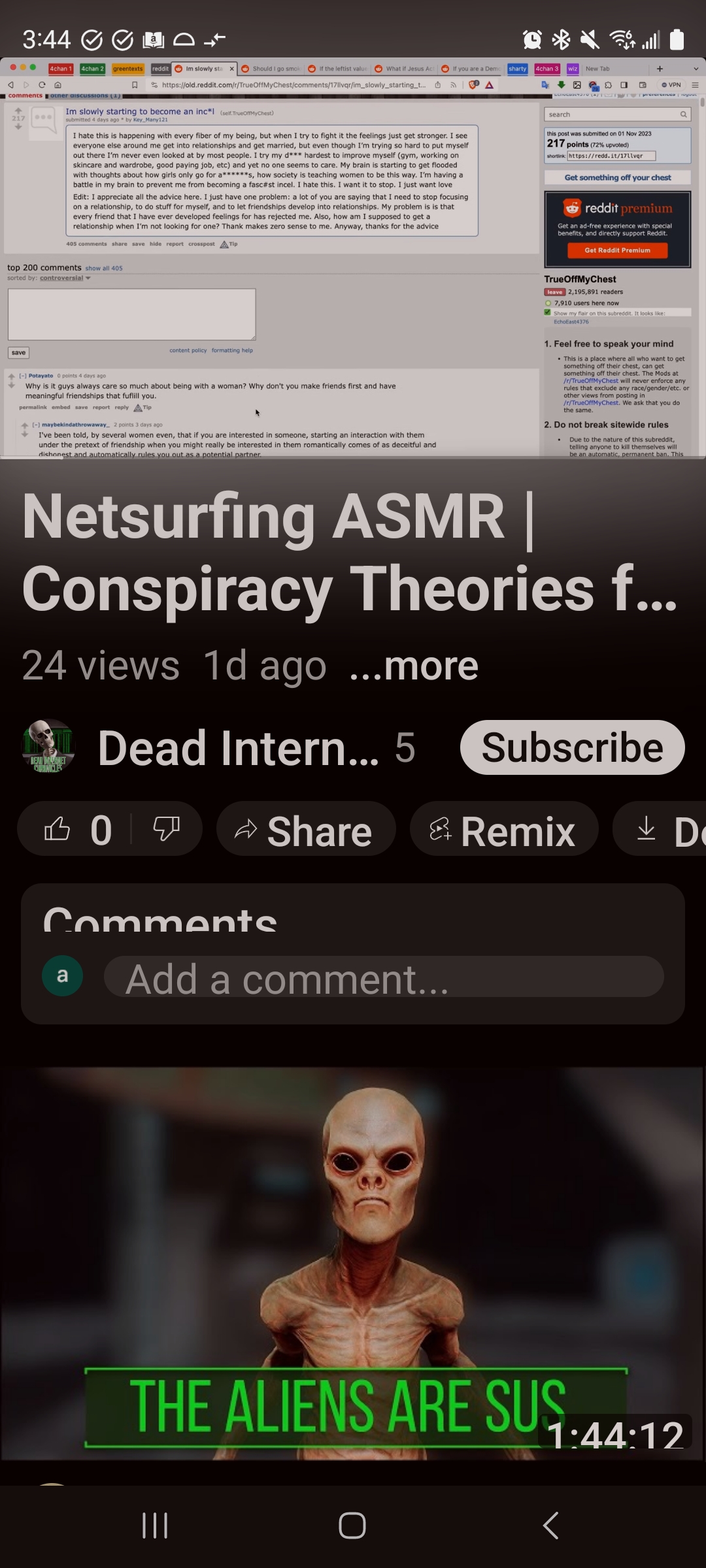Viewport: 706px width, 1568px height.
Task: Dislike this video
Action: pos(166,830)
